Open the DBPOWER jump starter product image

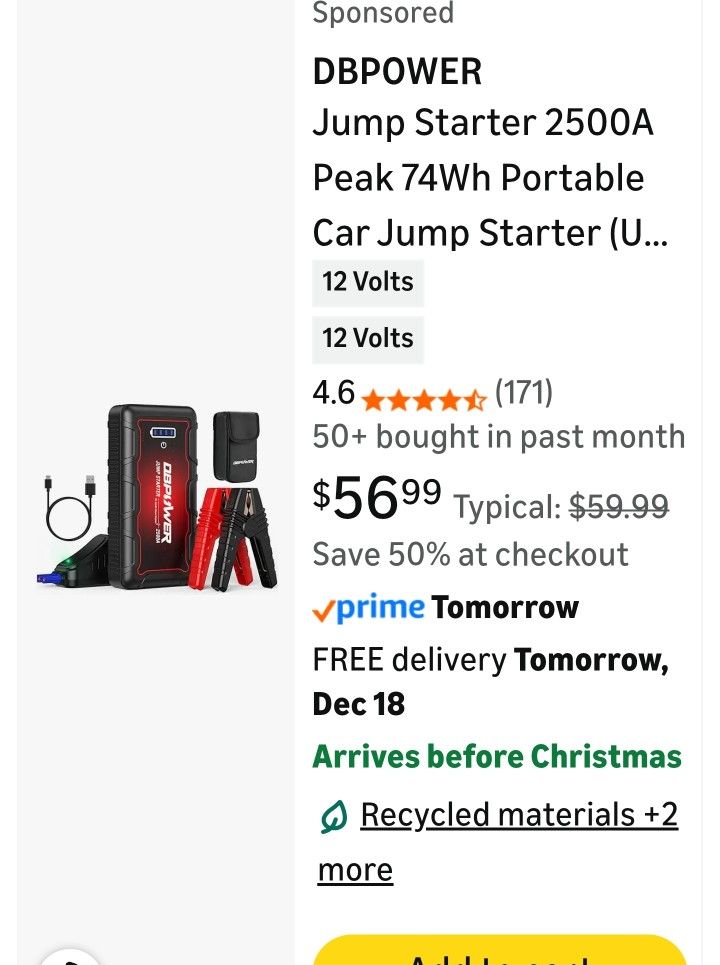click(157, 499)
